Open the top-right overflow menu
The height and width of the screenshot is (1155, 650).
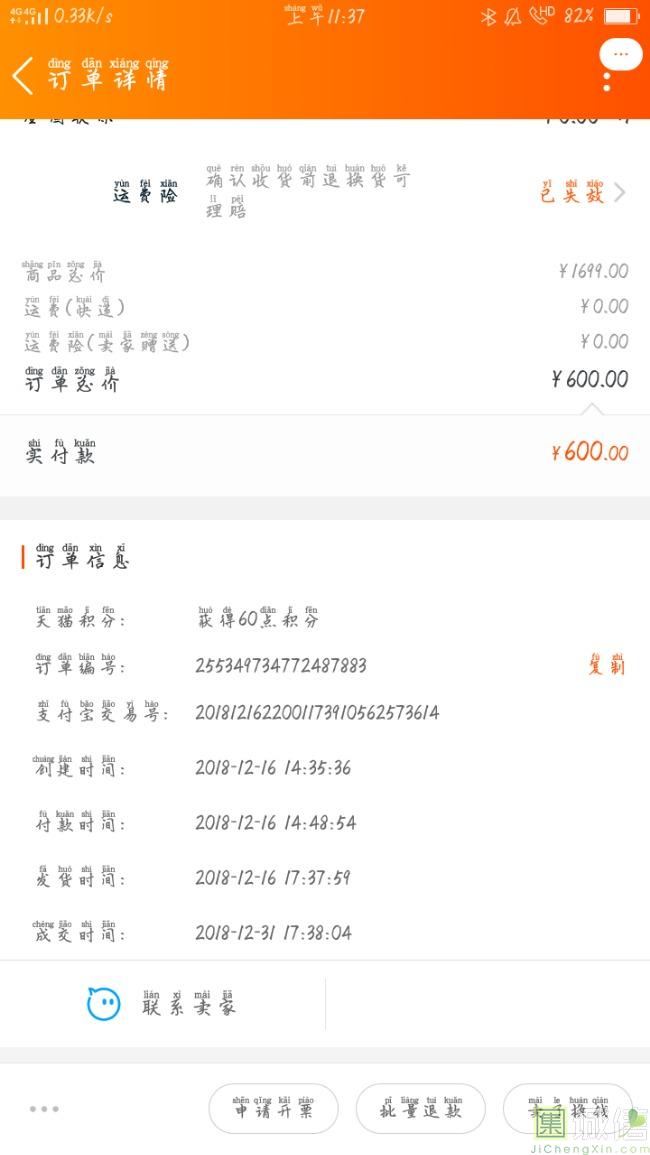[620, 55]
